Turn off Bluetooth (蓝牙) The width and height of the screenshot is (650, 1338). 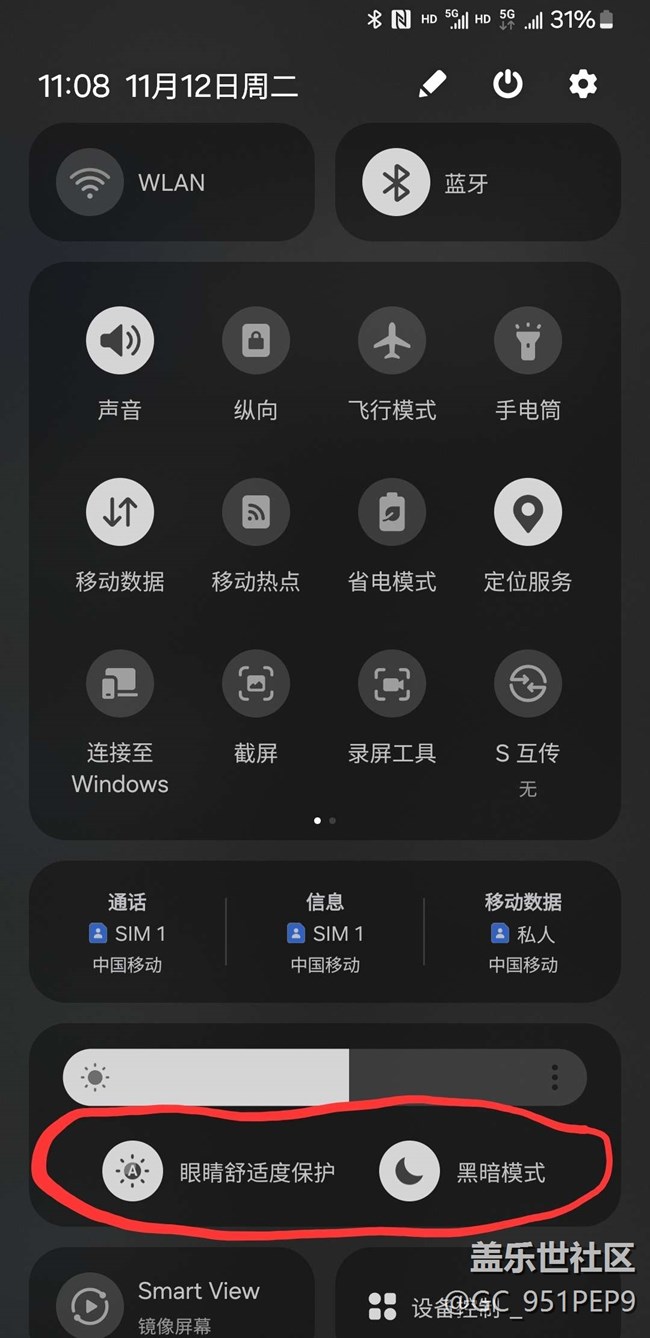point(396,183)
